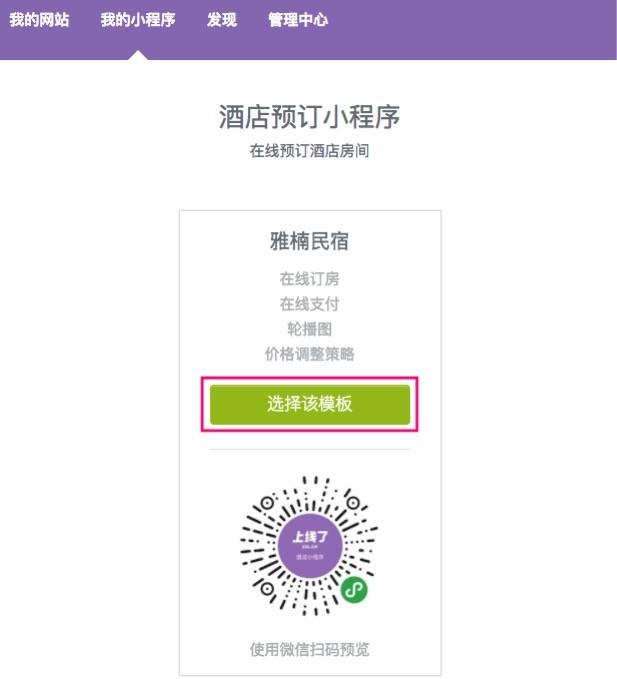Open 管理中心 in the top navigation

(x=298, y=20)
